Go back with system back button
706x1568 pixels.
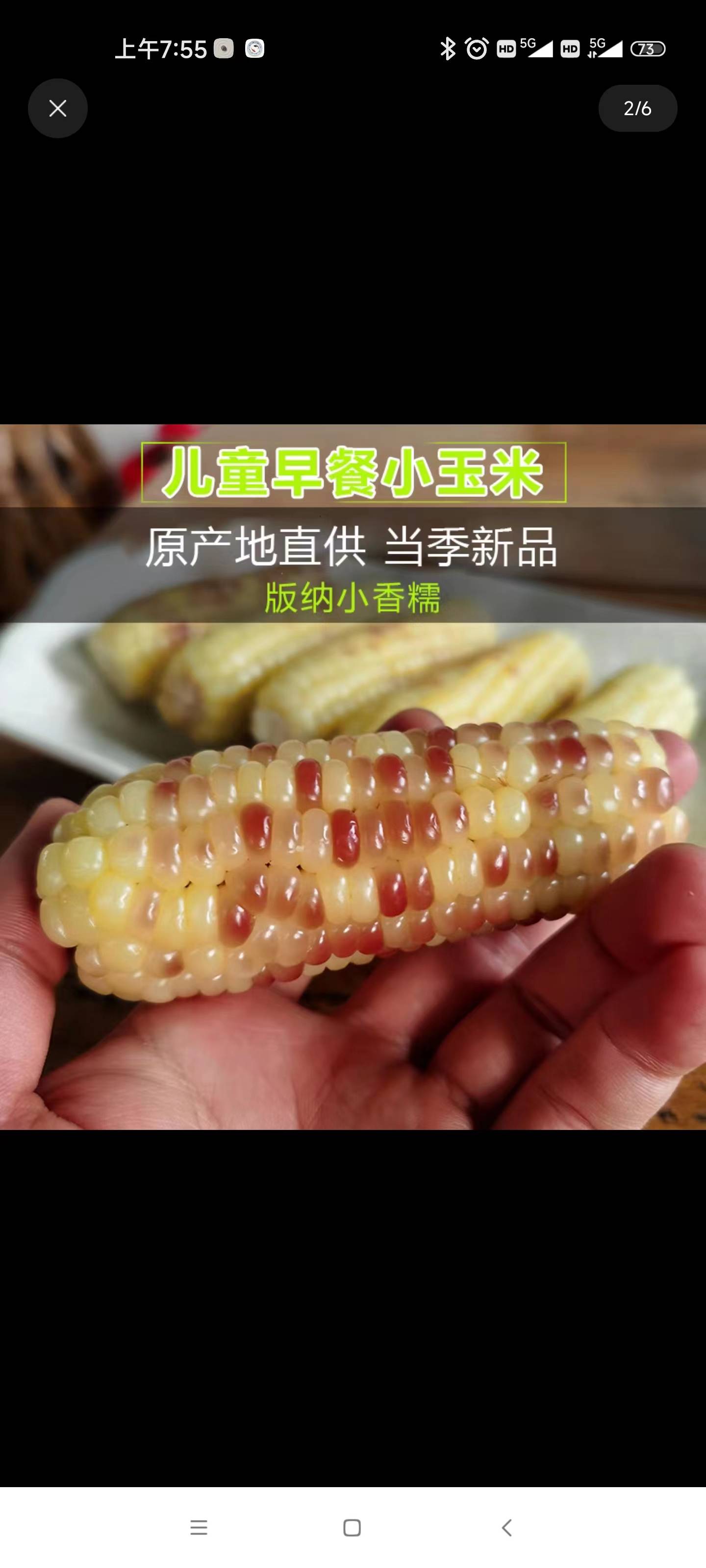click(x=506, y=1527)
